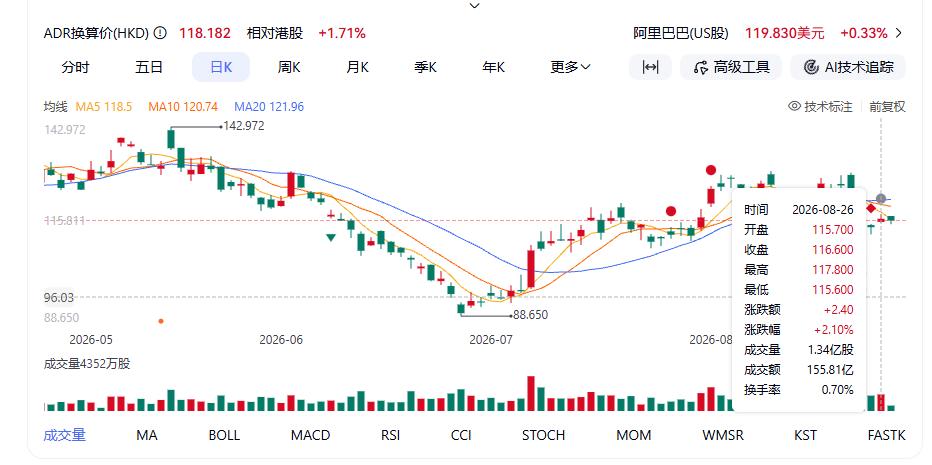The width and height of the screenshot is (932, 465).
Task: Select the 日K chart tab
Action: (221, 67)
